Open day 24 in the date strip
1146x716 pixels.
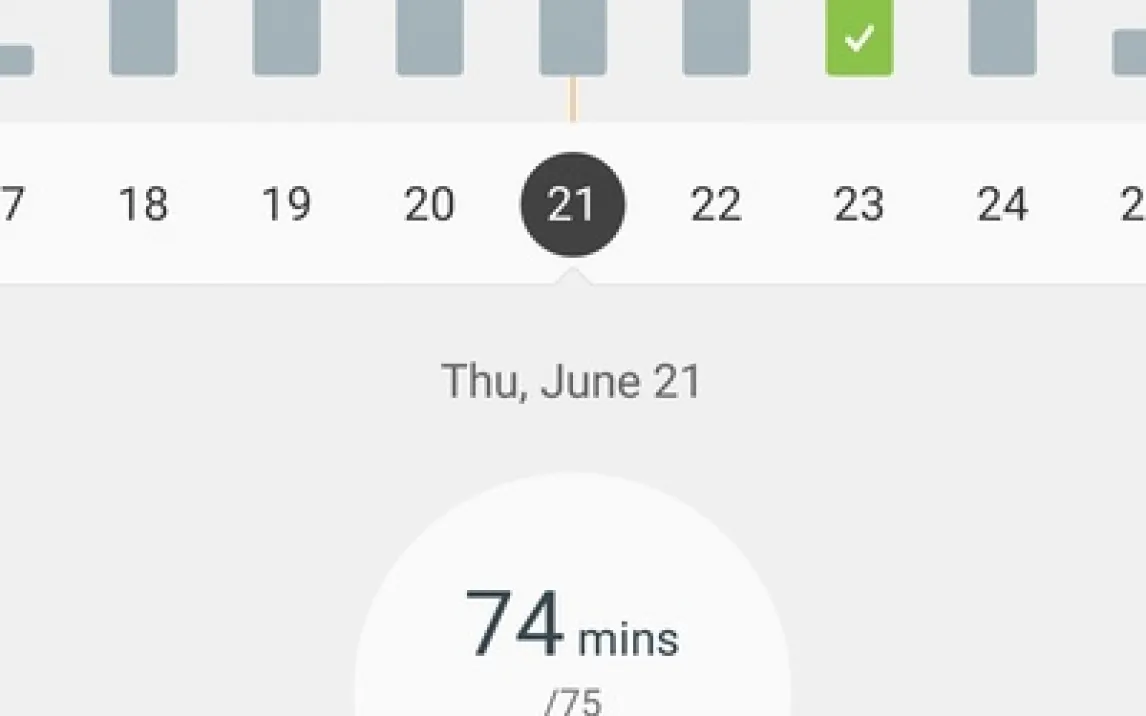(1002, 205)
